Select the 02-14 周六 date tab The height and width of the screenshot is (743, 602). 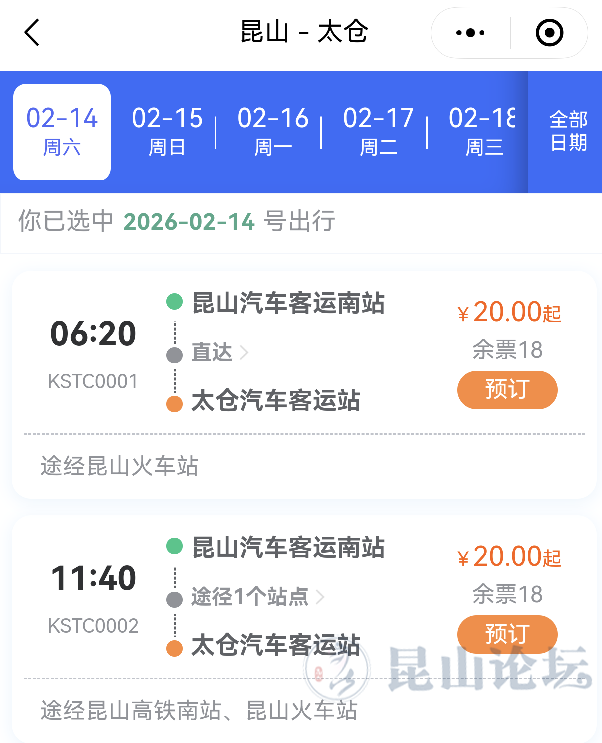(x=62, y=132)
